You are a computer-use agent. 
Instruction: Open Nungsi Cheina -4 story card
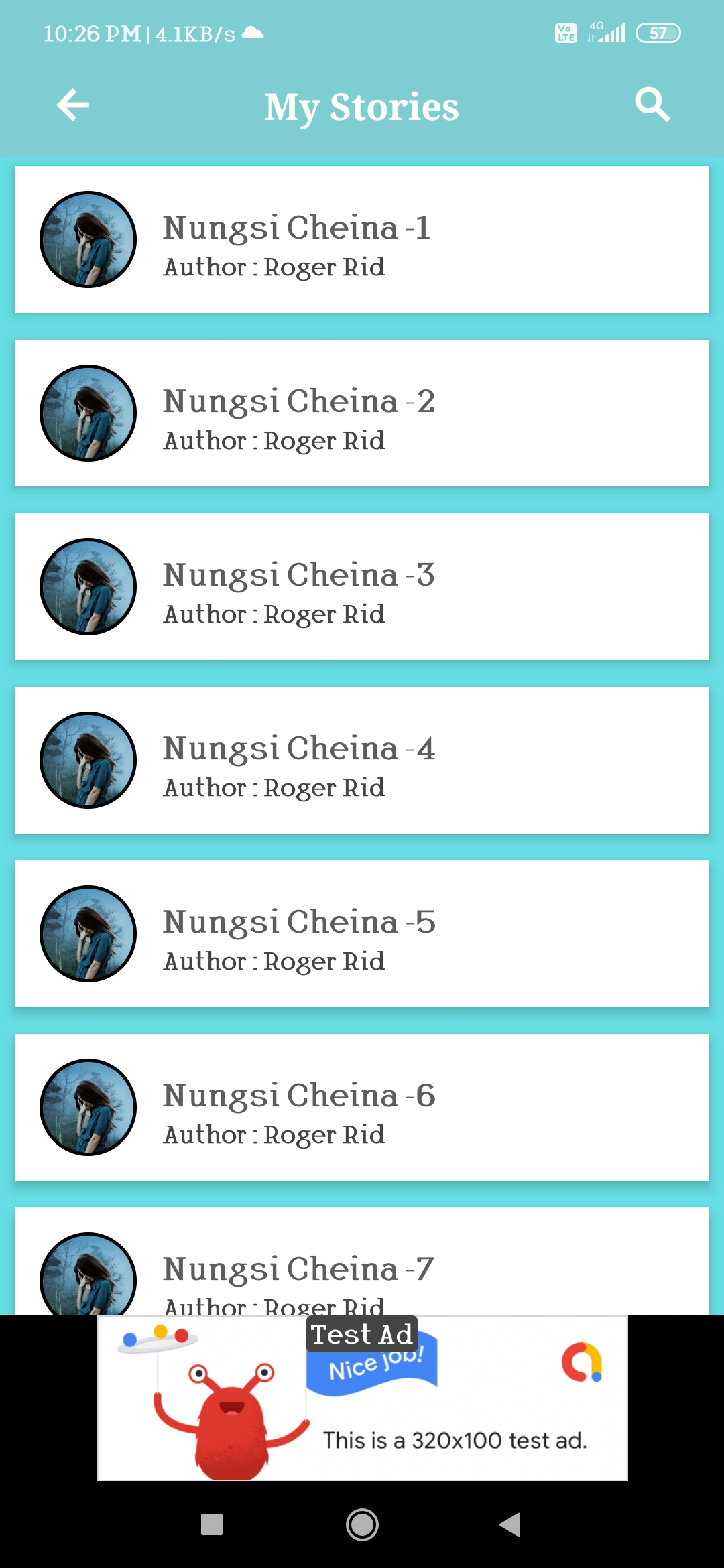(362, 761)
